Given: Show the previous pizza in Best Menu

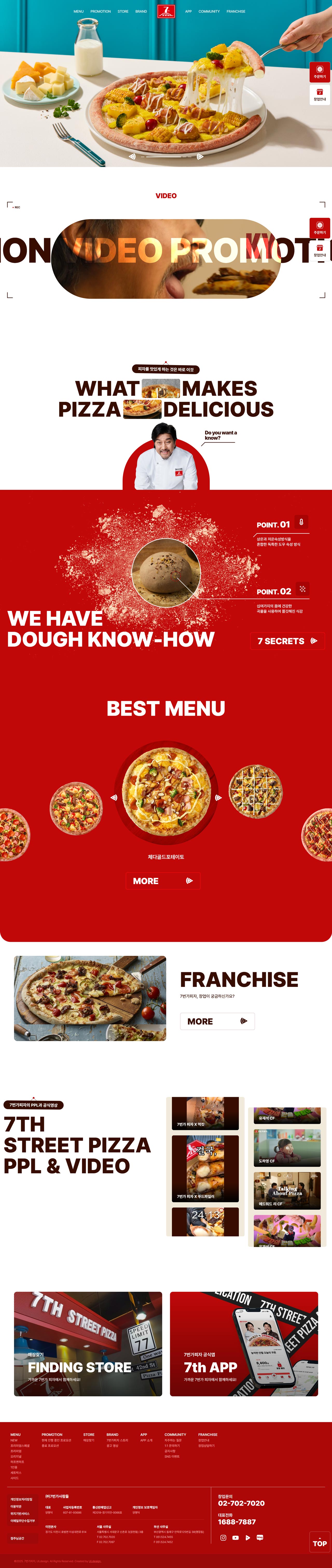Looking at the screenshot, I should point(114,797).
